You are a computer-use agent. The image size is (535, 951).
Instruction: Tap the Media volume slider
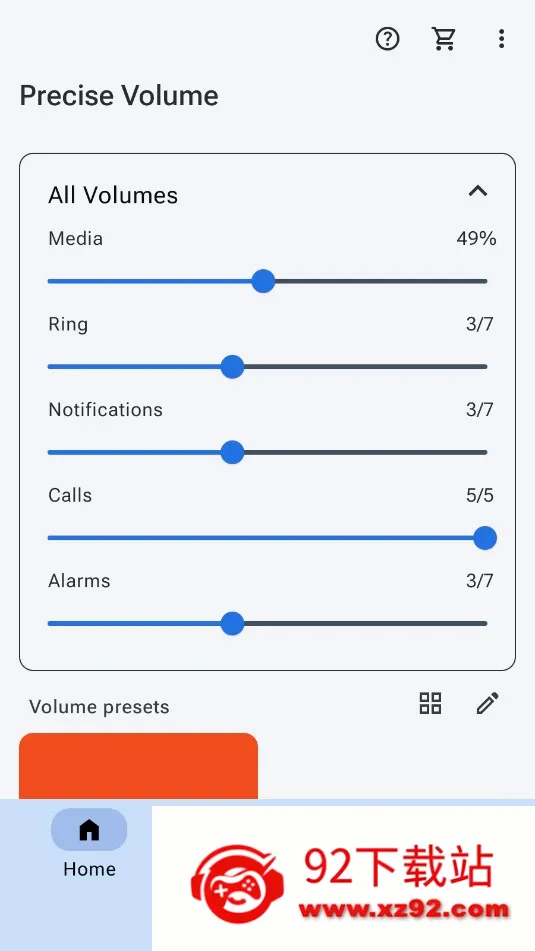(x=268, y=281)
